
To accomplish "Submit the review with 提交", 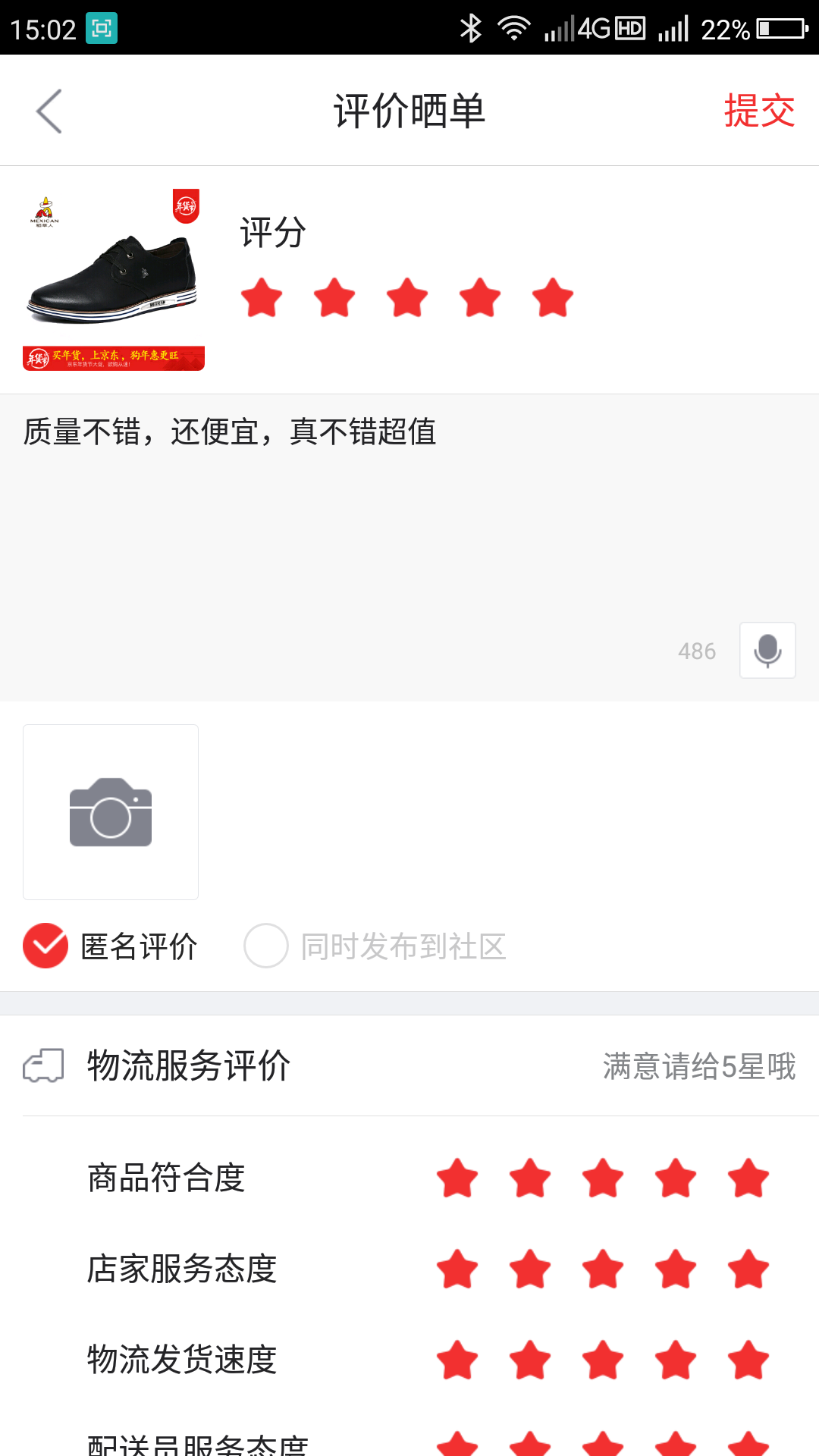I will point(758,111).
